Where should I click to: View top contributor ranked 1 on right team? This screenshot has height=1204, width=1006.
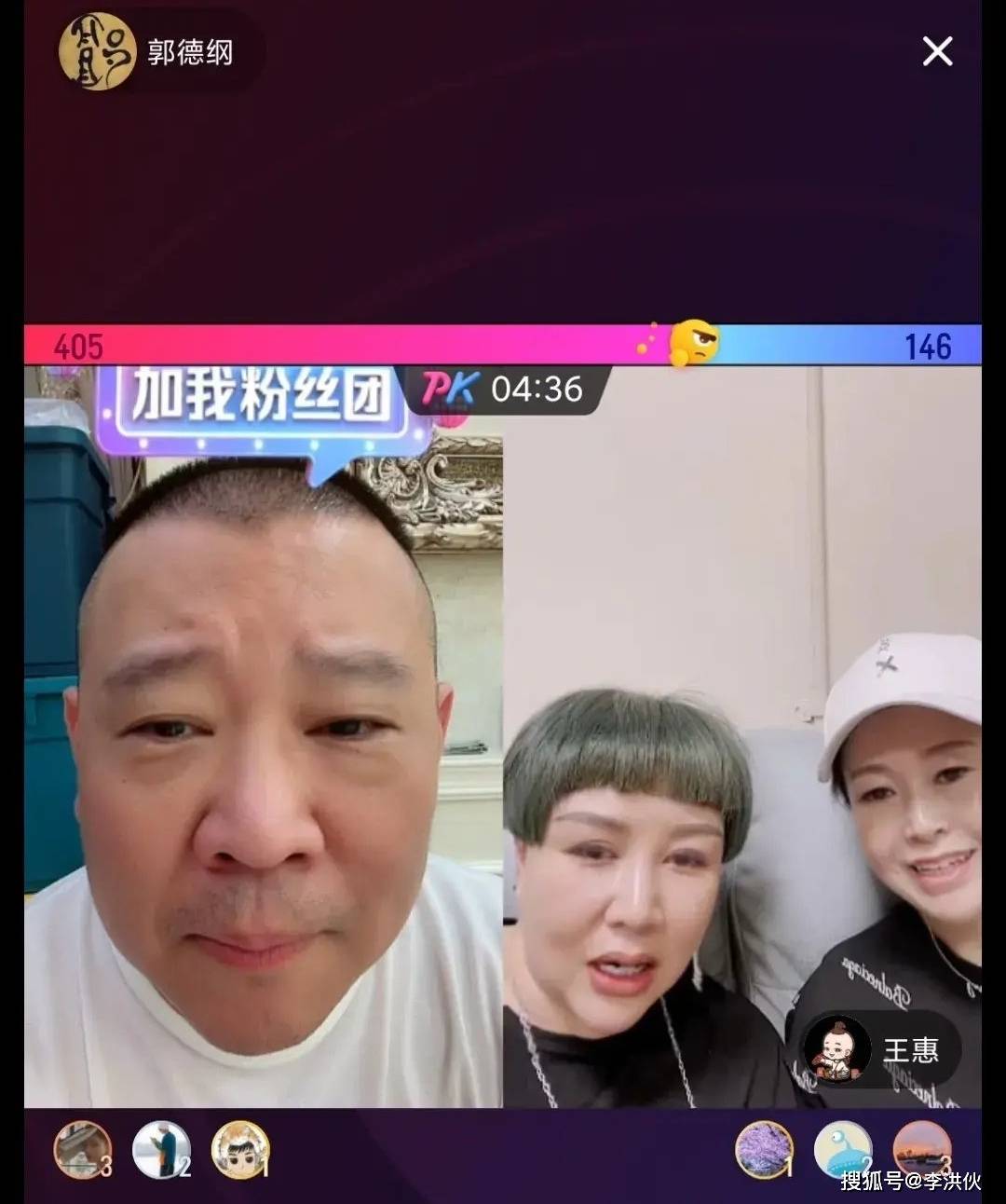point(764,1149)
